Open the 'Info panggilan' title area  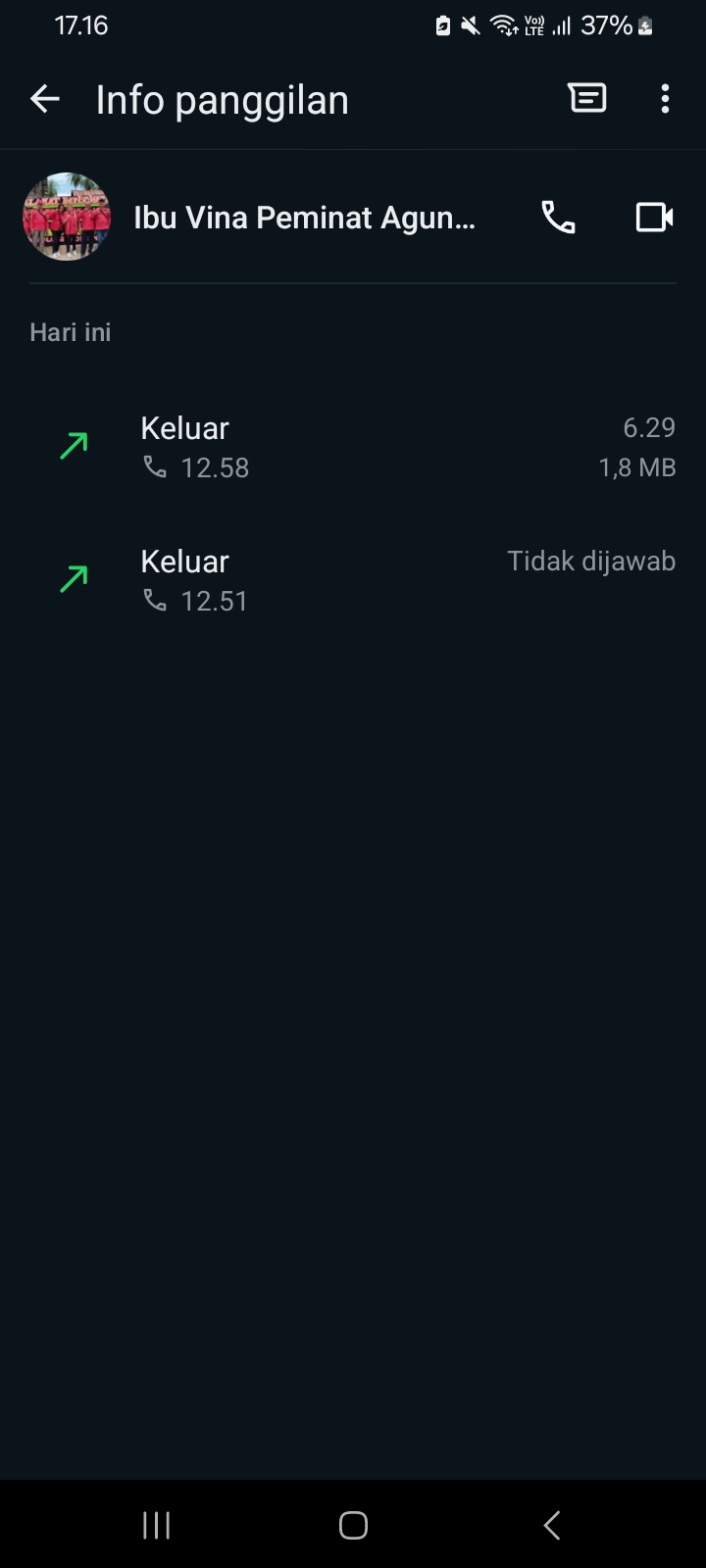pos(222,98)
